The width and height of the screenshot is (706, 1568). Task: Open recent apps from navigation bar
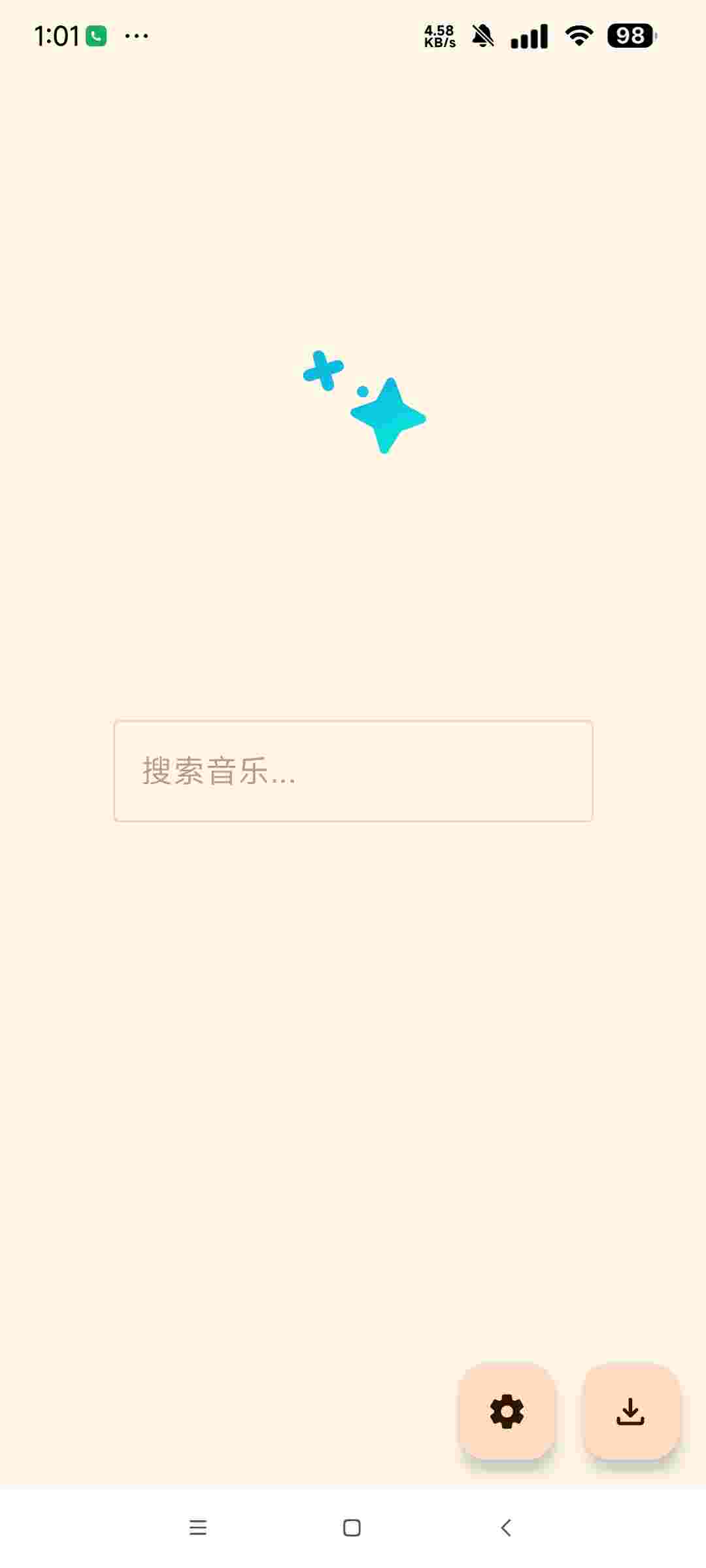coord(198,1527)
